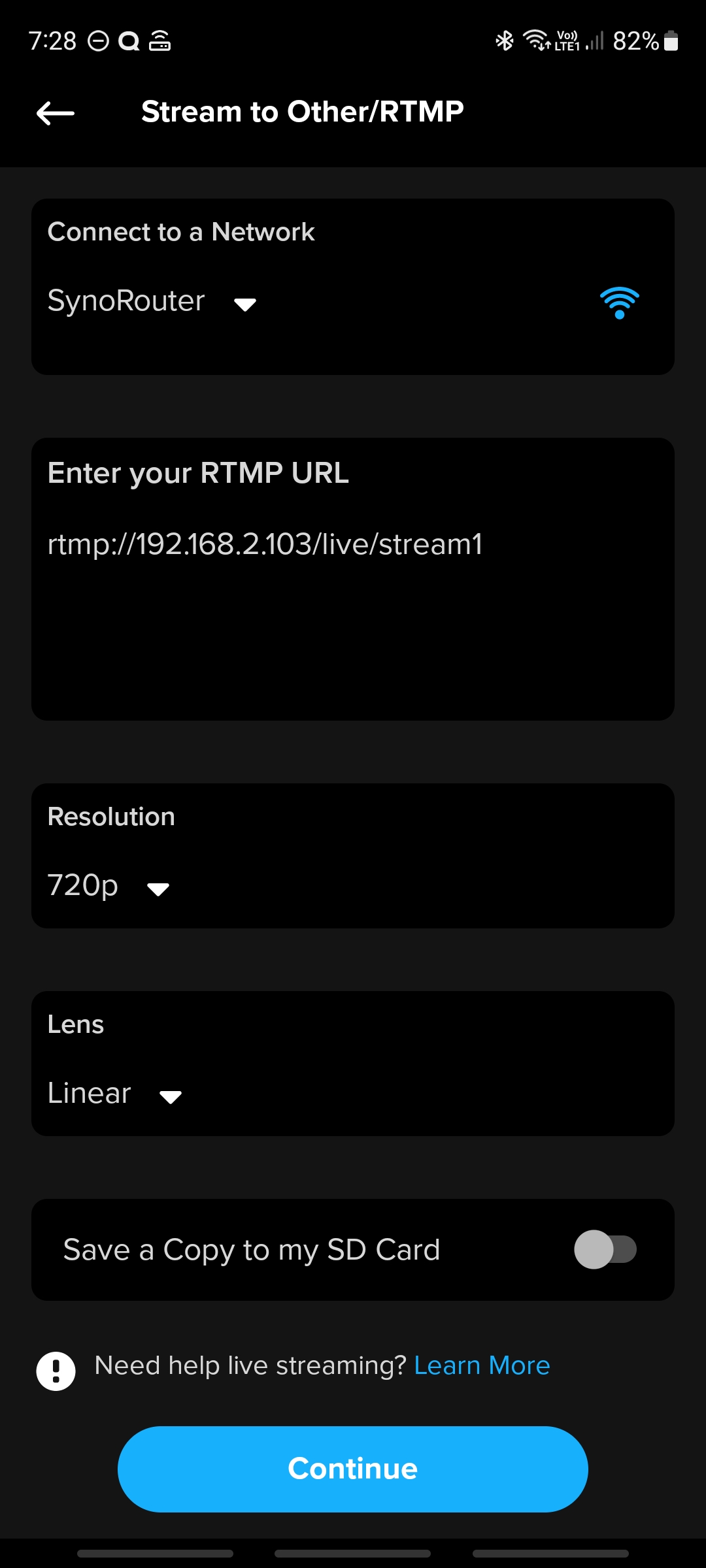Go back from Stream to Other/RTMP

(x=56, y=113)
